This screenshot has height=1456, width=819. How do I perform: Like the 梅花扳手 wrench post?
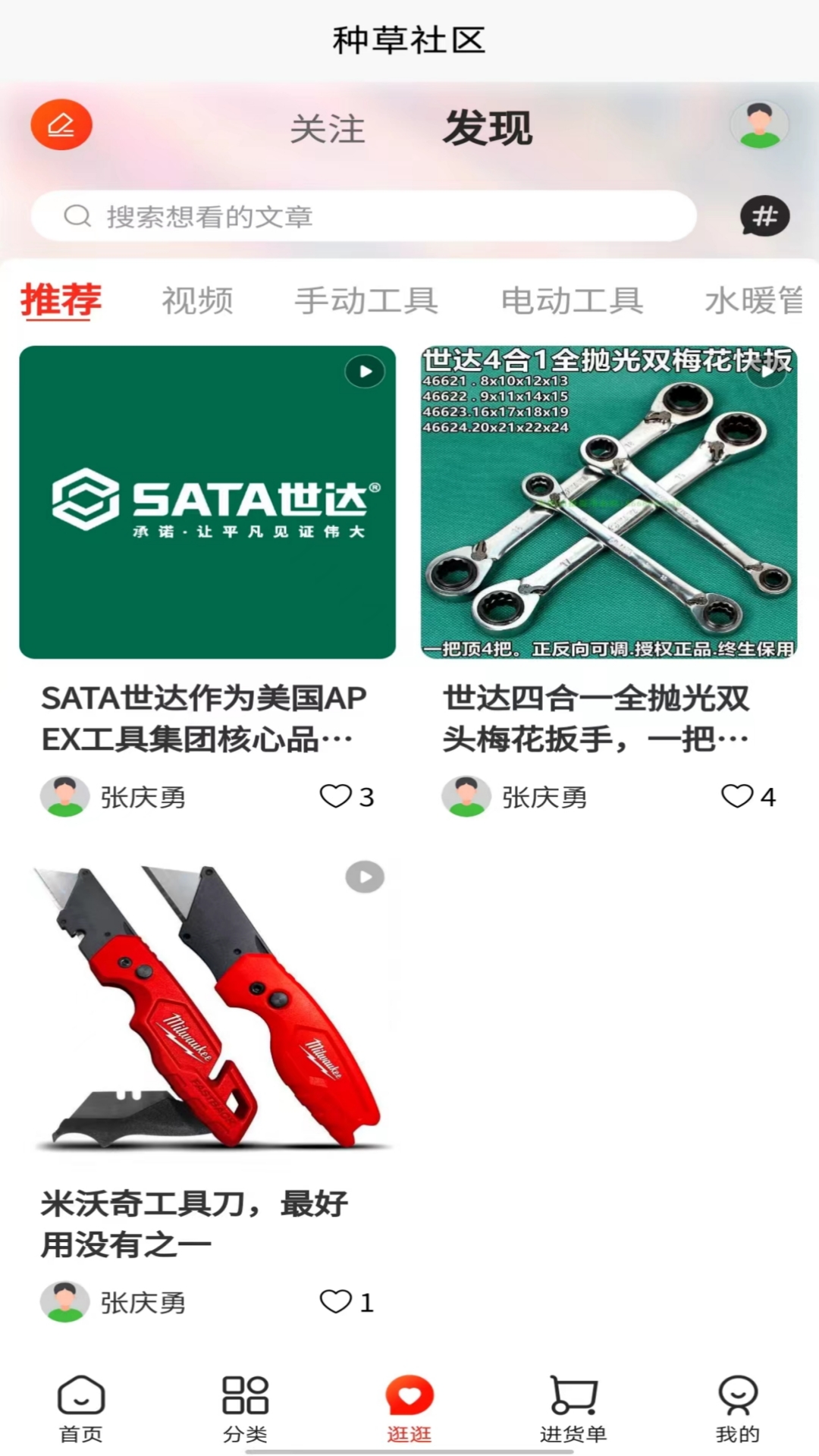736,797
